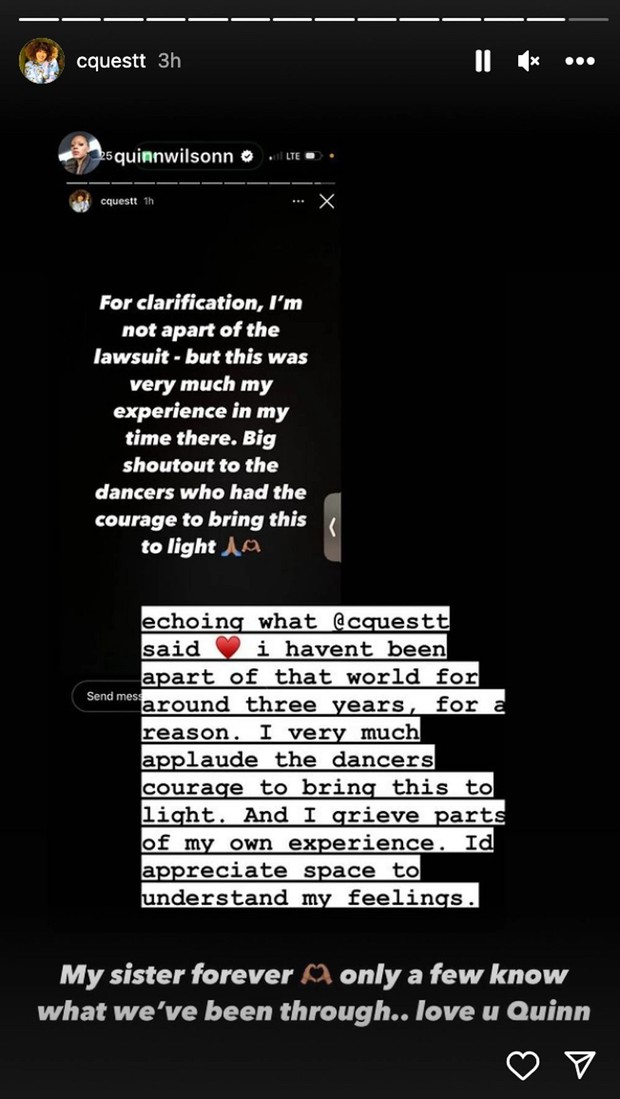This screenshot has width=620, height=1099.
Task: Toggle the story sound
Action: click(x=529, y=61)
